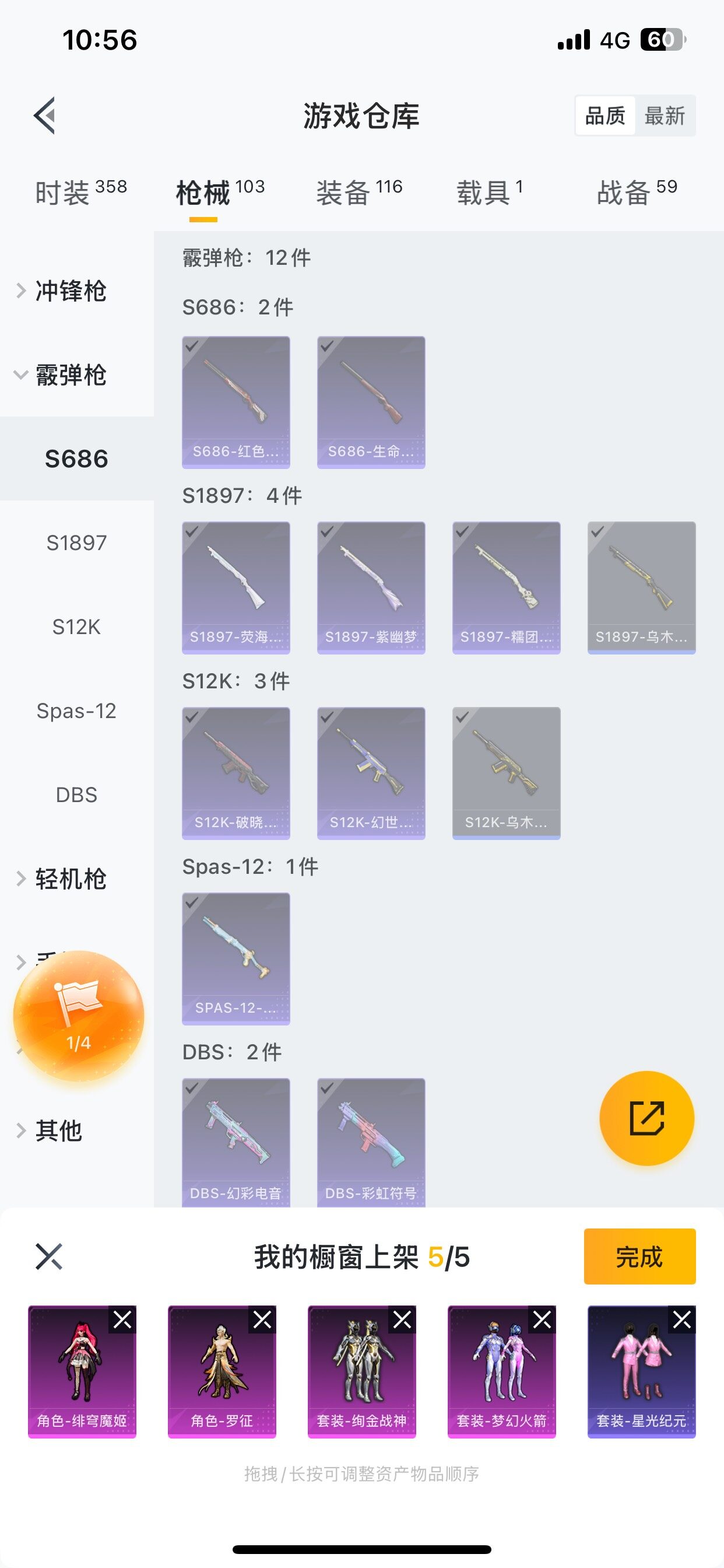Expand the 轻机枪 category

(x=70, y=879)
